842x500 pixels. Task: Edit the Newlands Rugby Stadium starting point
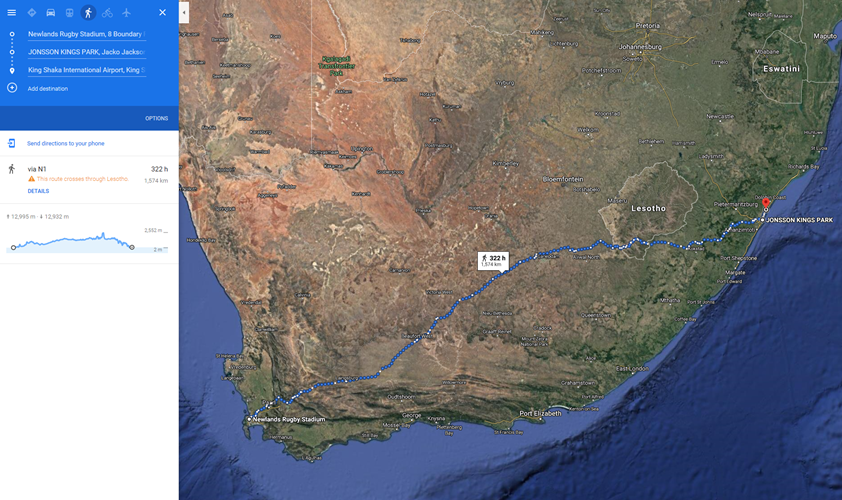click(x=85, y=34)
